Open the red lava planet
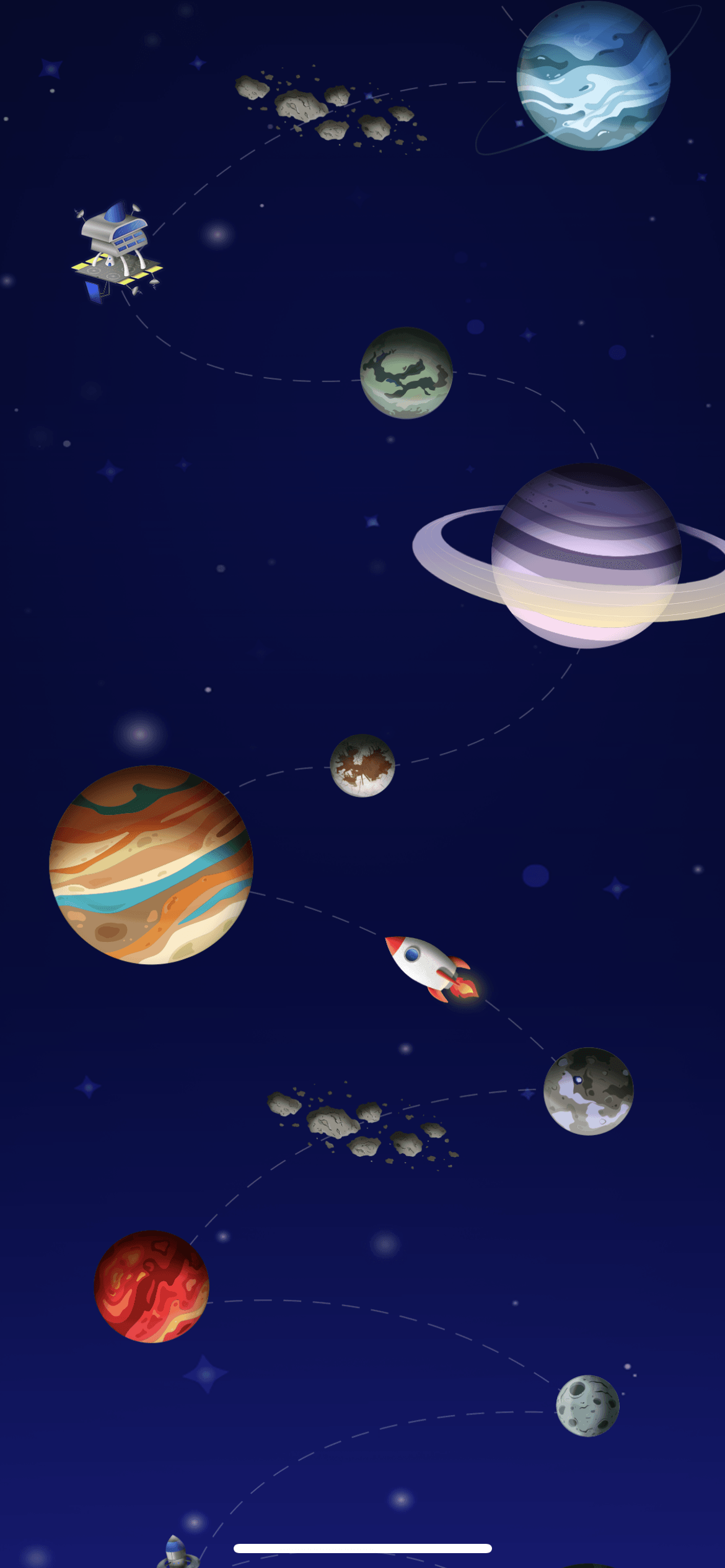 tap(151, 1287)
